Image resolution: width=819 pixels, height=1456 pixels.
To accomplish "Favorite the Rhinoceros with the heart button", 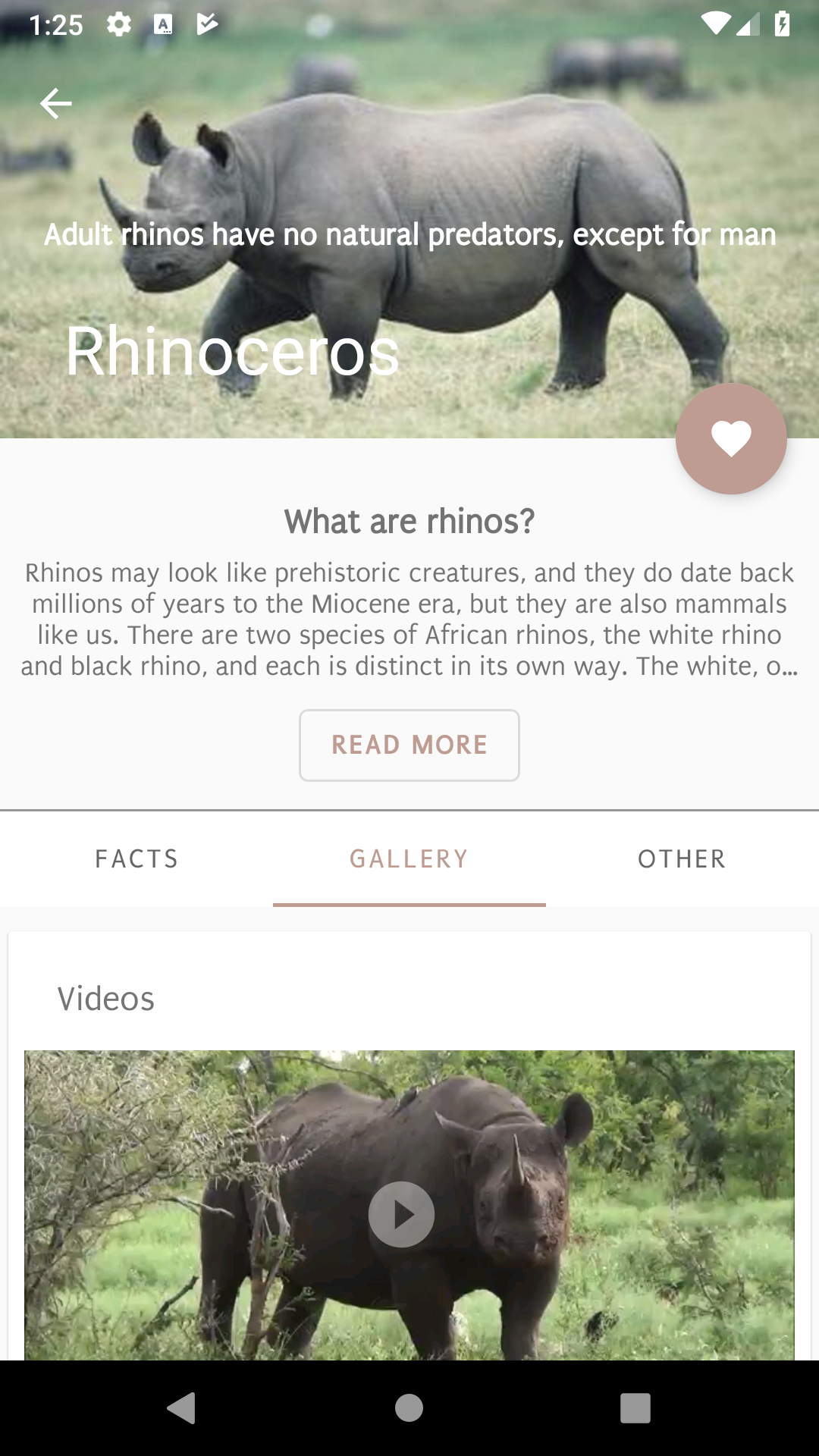I will [x=731, y=439].
